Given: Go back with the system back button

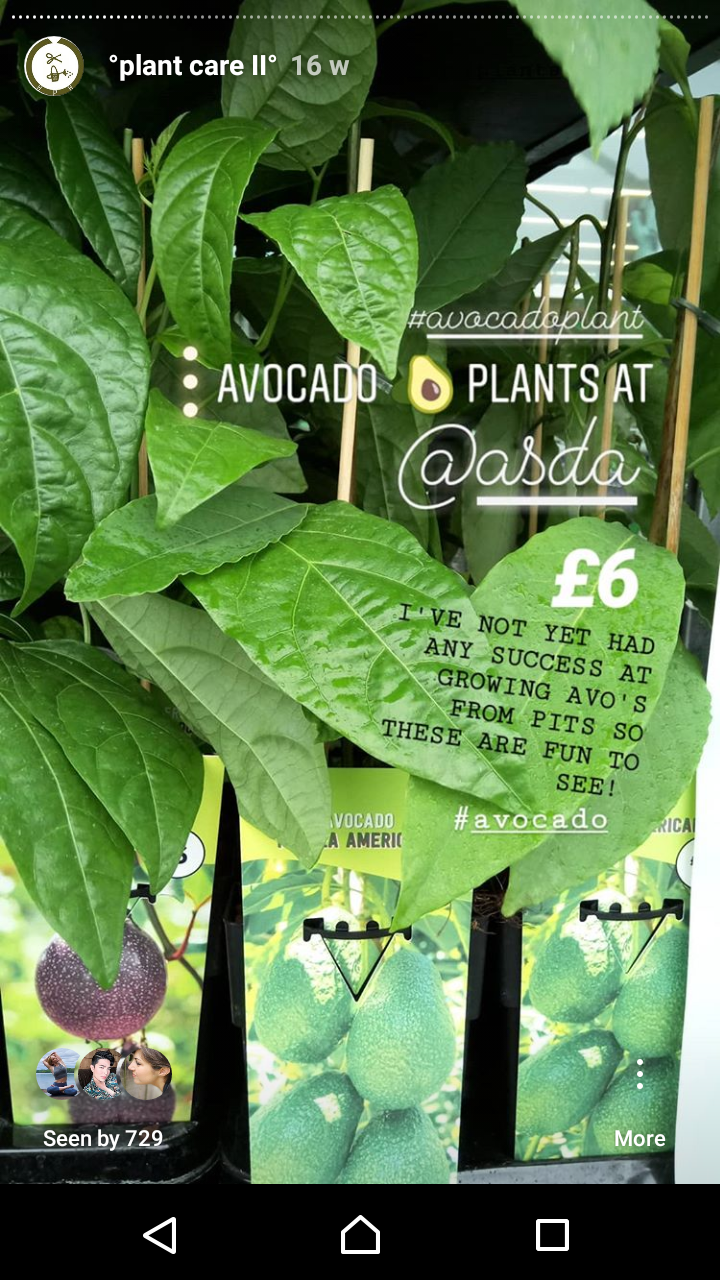Looking at the screenshot, I should point(160,1235).
